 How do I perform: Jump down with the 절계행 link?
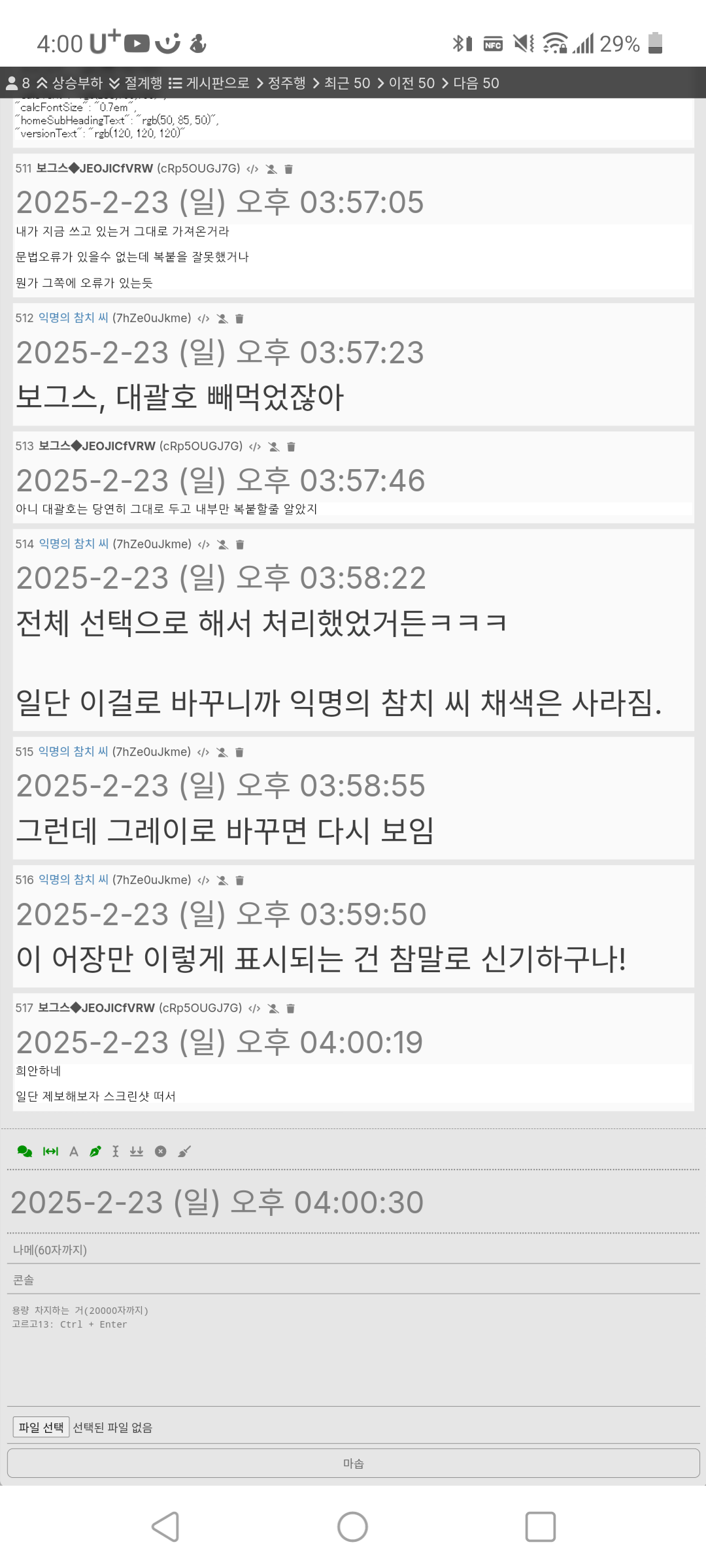click(x=136, y=83)
